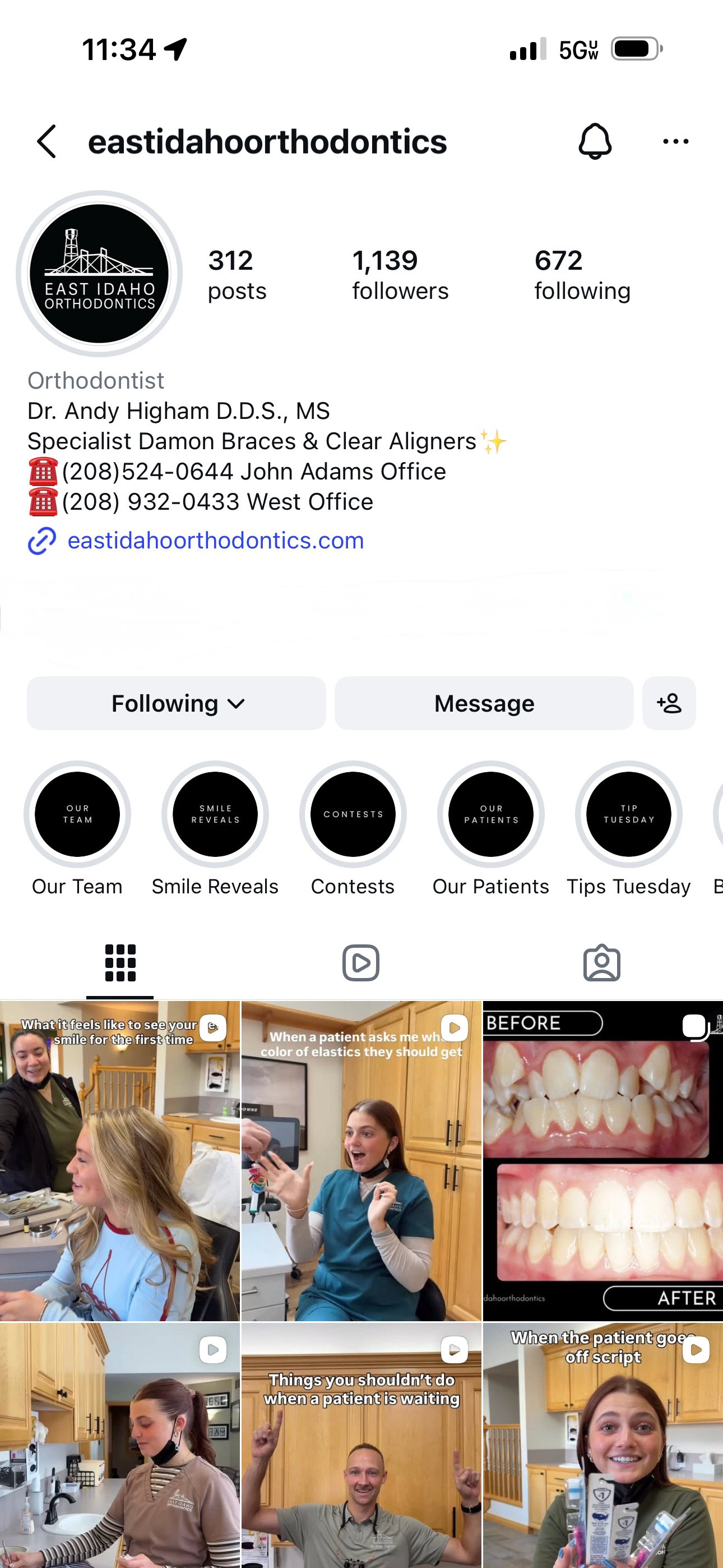Expand the Following dropdown button
Screen dimensions: 723x1568
coord(177,704)
